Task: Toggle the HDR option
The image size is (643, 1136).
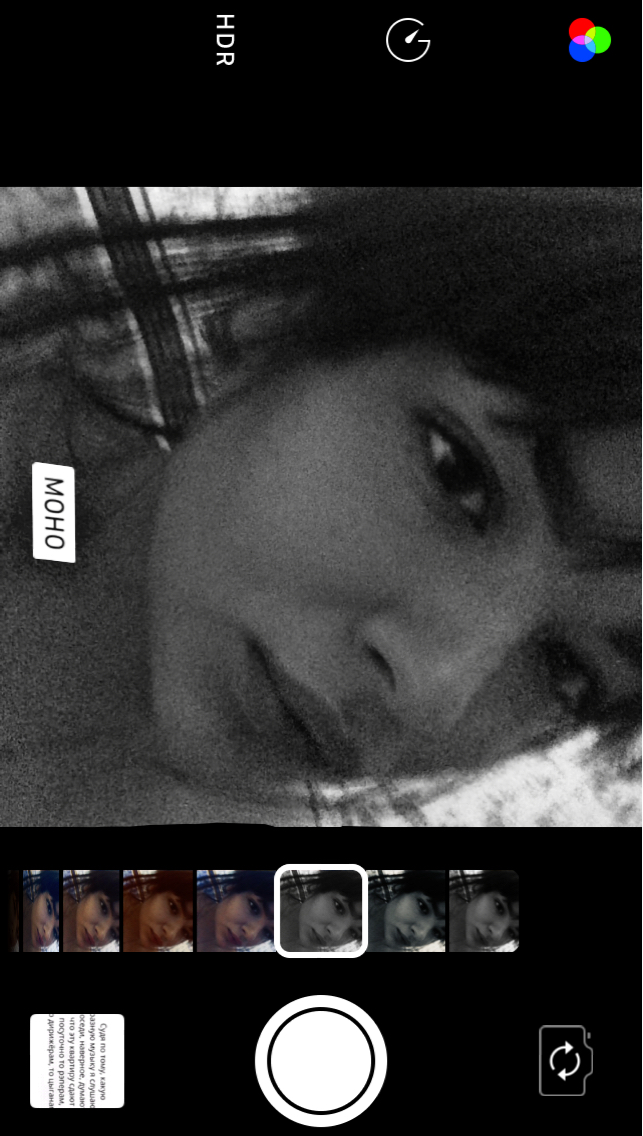Action: coord(225,40)
